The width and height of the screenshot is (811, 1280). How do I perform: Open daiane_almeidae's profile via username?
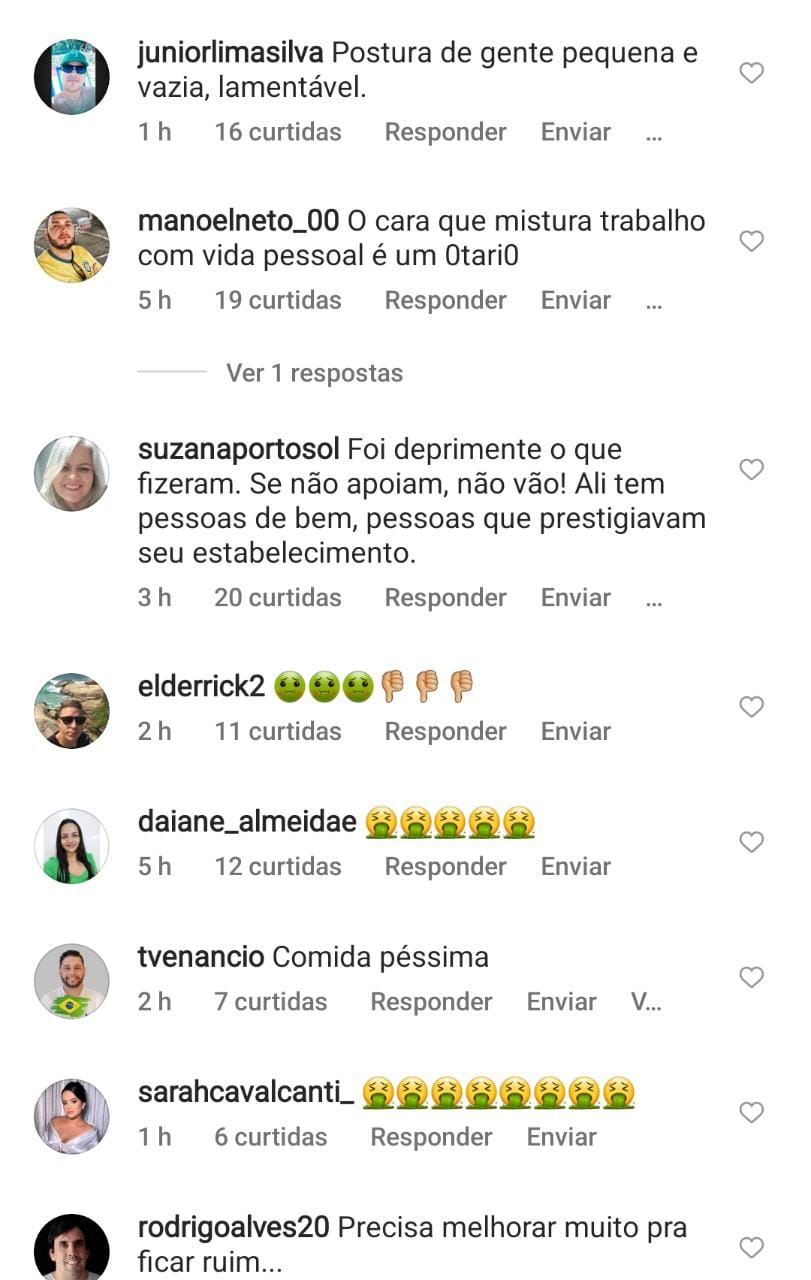click(247, 822)
